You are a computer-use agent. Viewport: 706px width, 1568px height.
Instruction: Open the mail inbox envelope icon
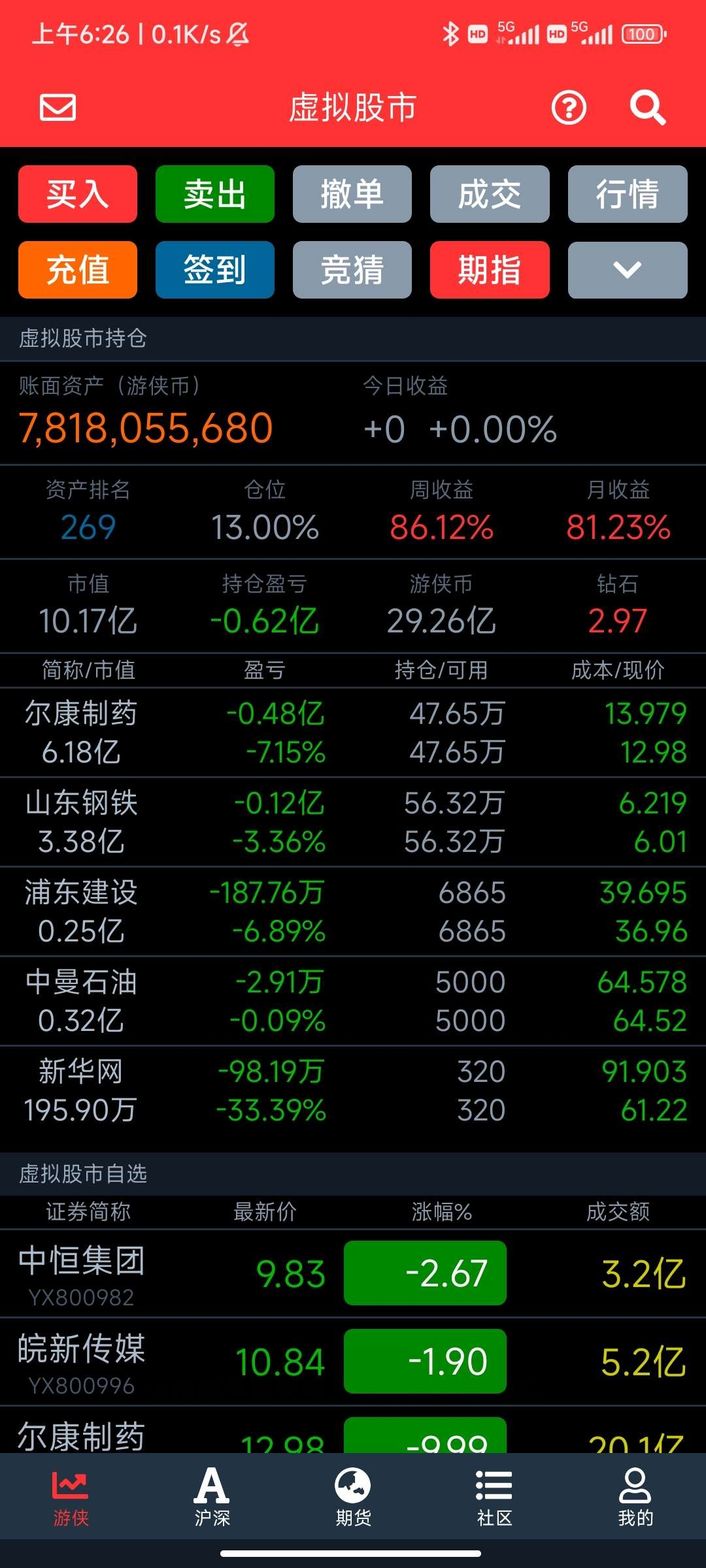click(58, 108)
